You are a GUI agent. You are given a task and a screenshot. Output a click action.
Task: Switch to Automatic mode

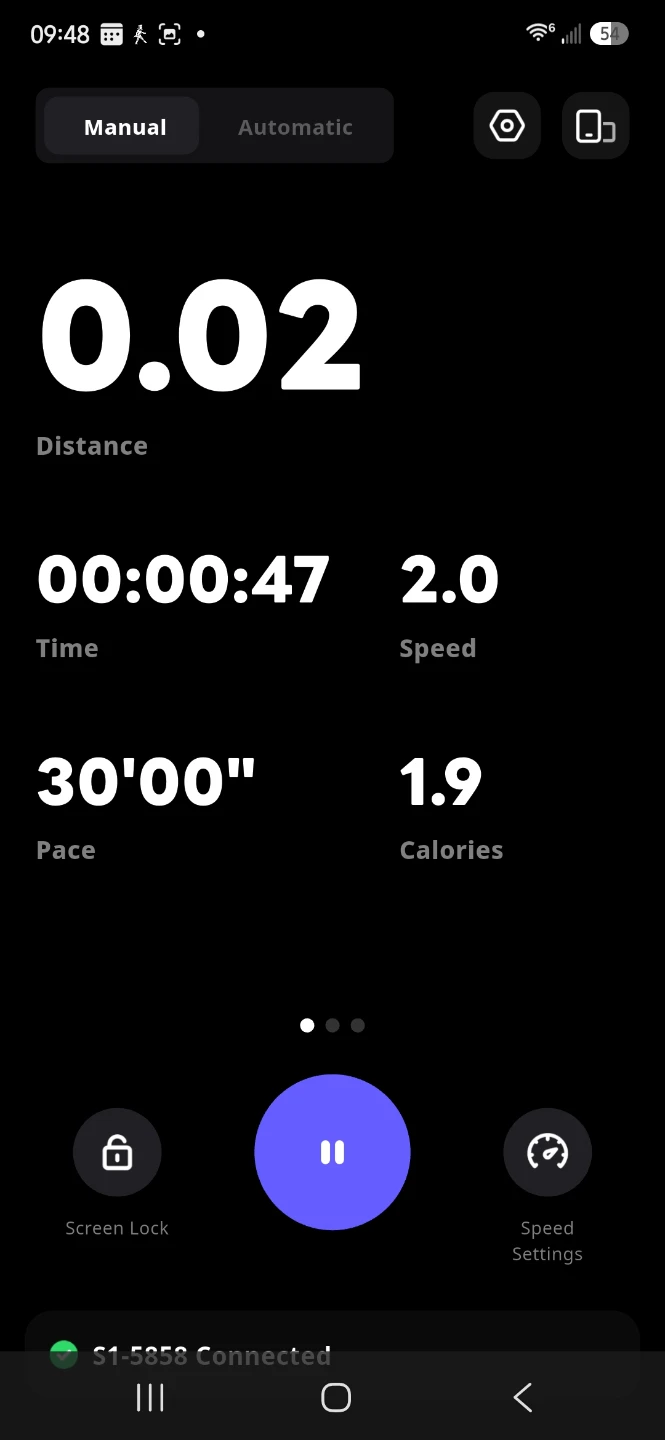click(x=295, y=127)
